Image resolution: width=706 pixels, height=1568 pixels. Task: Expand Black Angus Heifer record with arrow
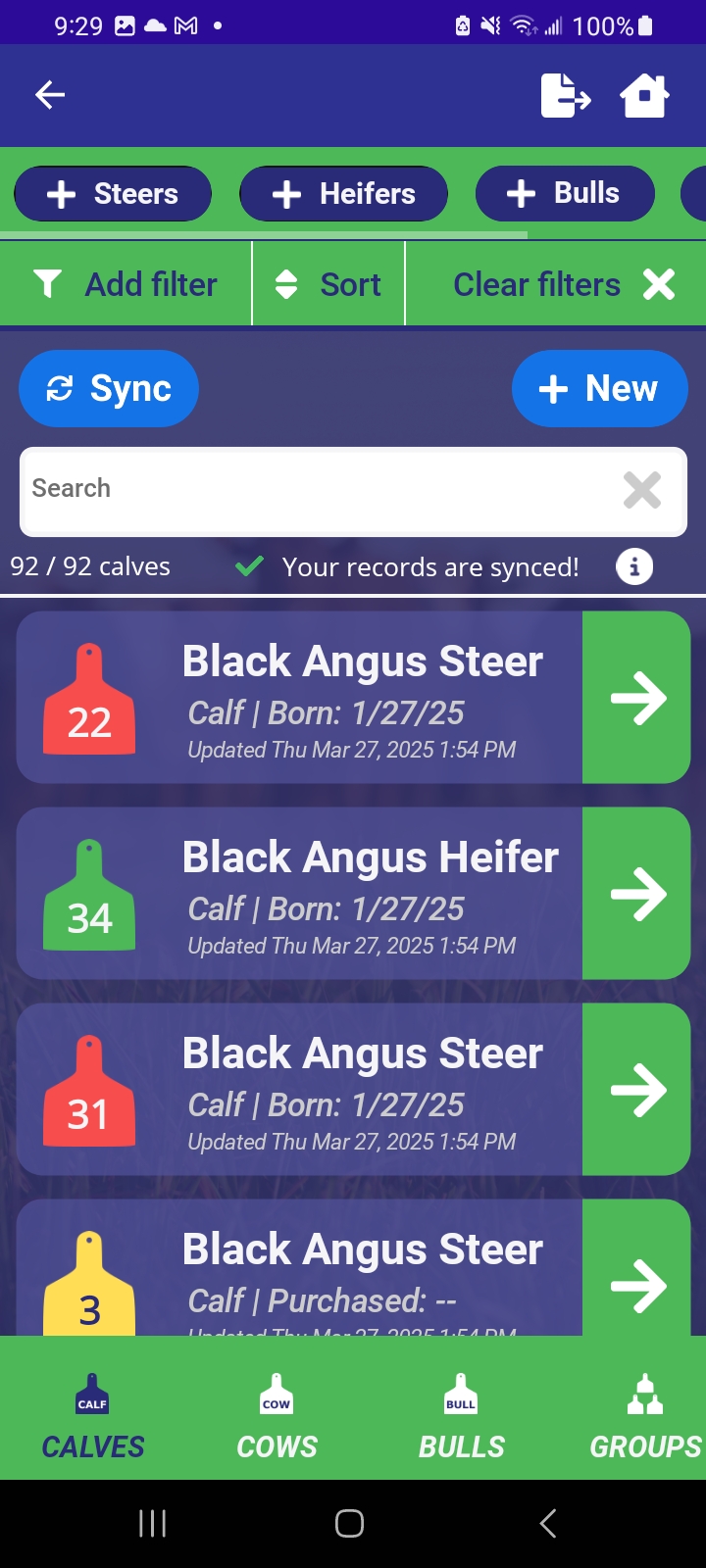[x=636, y=893]
